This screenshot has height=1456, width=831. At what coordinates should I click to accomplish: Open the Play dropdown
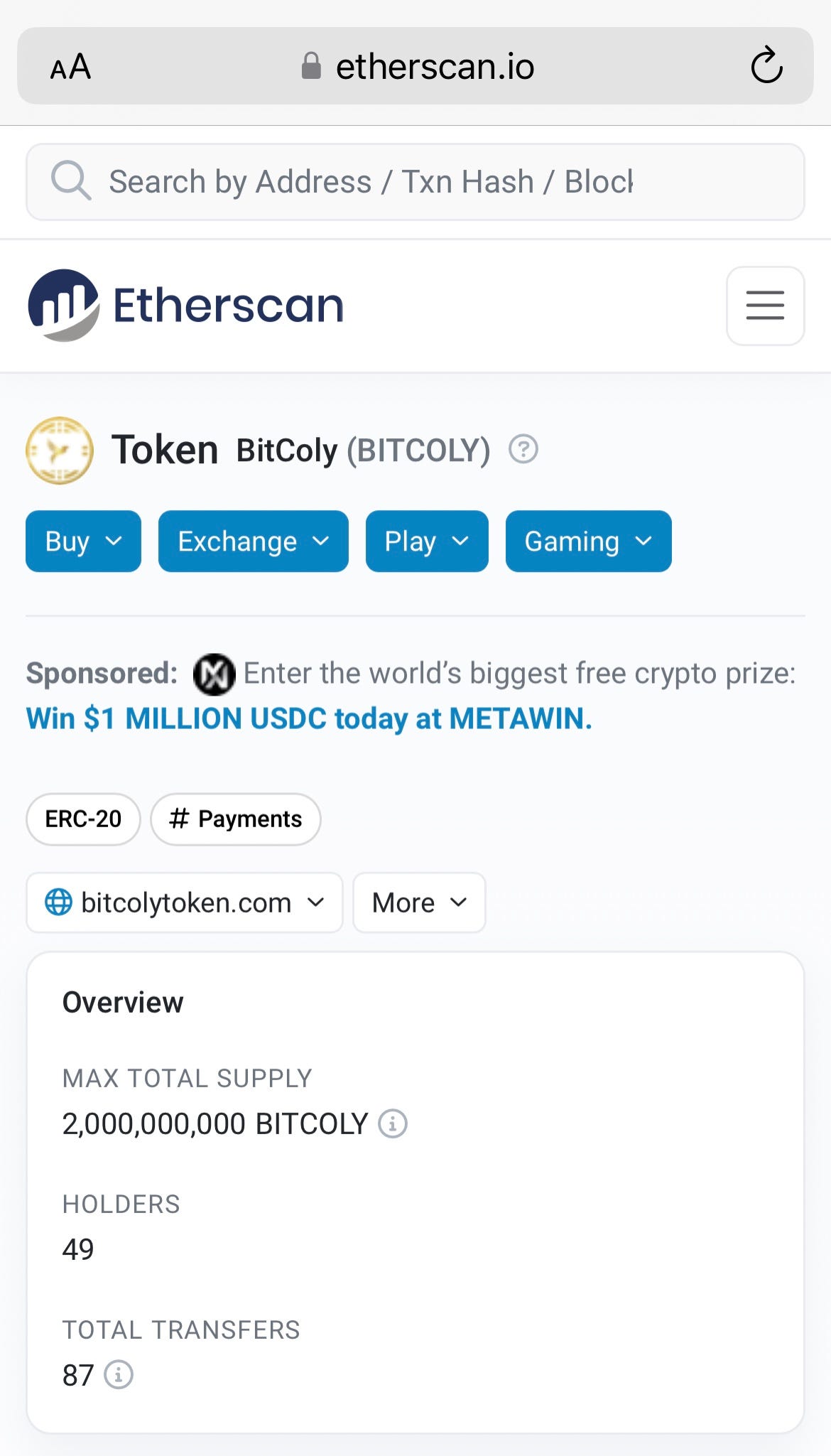tap(426, 541)
